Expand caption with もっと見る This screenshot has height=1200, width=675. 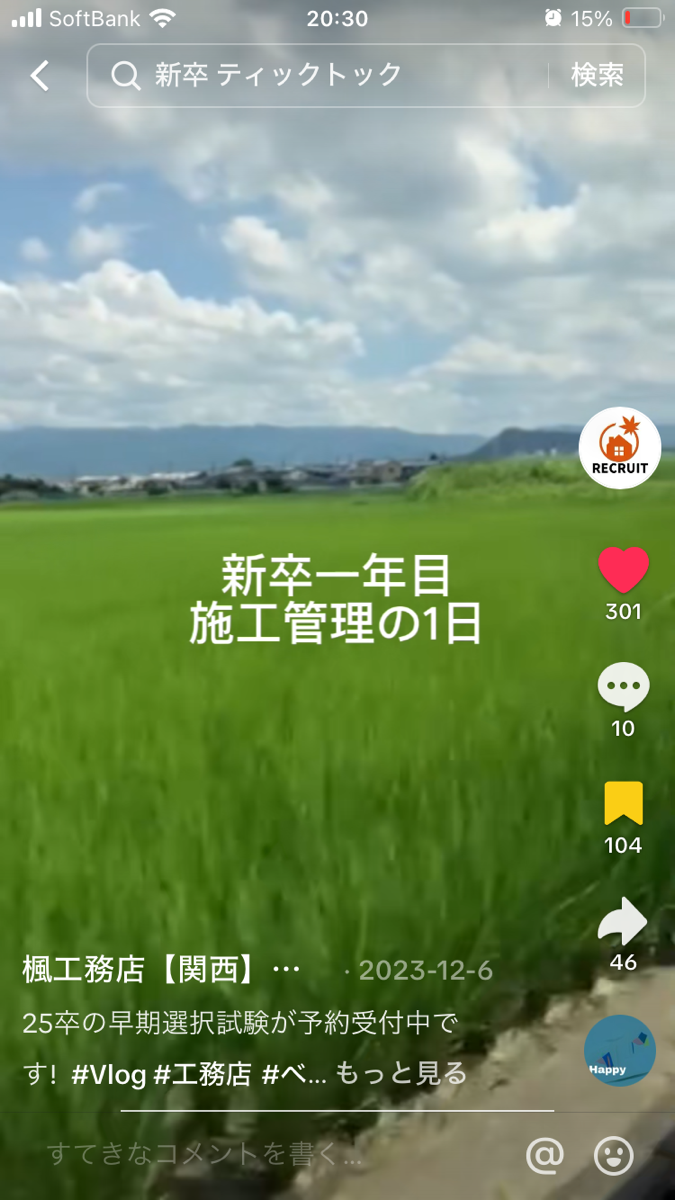tap(401, 1074)
